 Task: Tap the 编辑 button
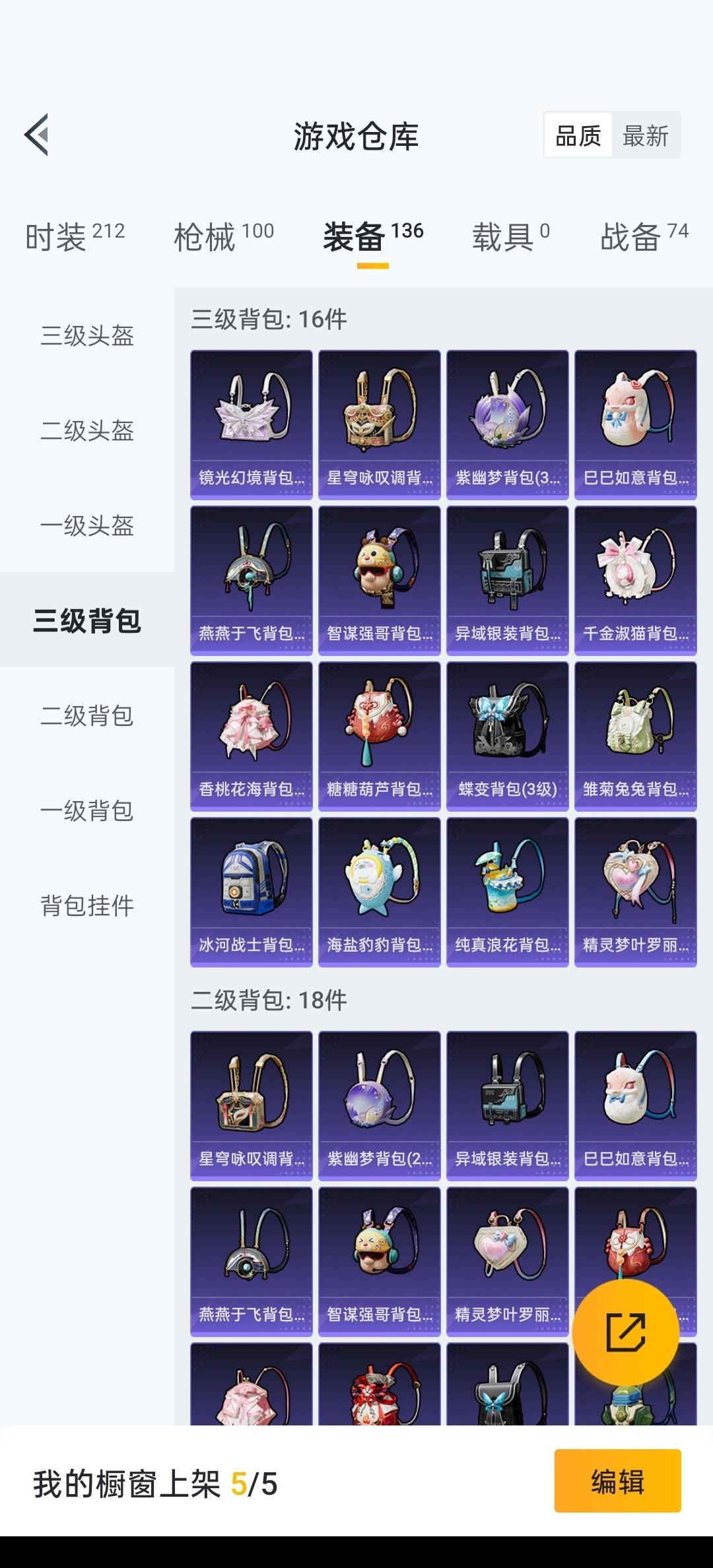[x=618, y=1481]
